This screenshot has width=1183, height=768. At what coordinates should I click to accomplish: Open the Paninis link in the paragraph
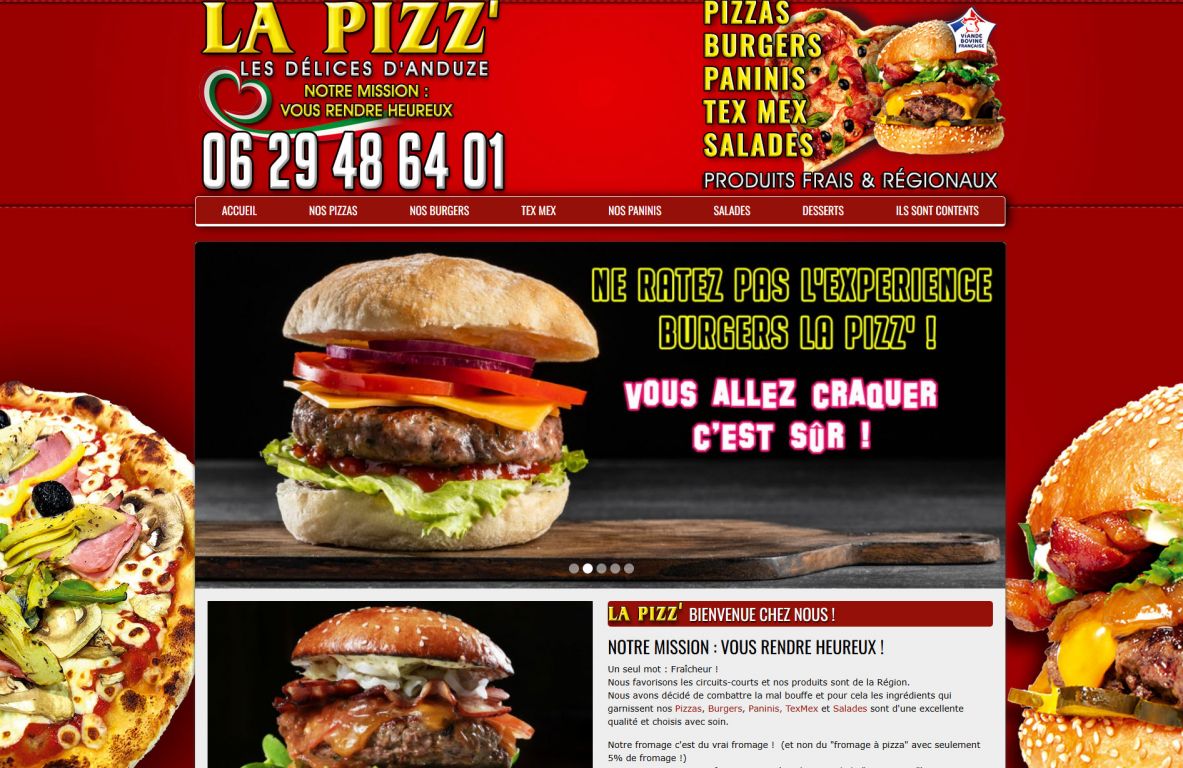point(764,709)
